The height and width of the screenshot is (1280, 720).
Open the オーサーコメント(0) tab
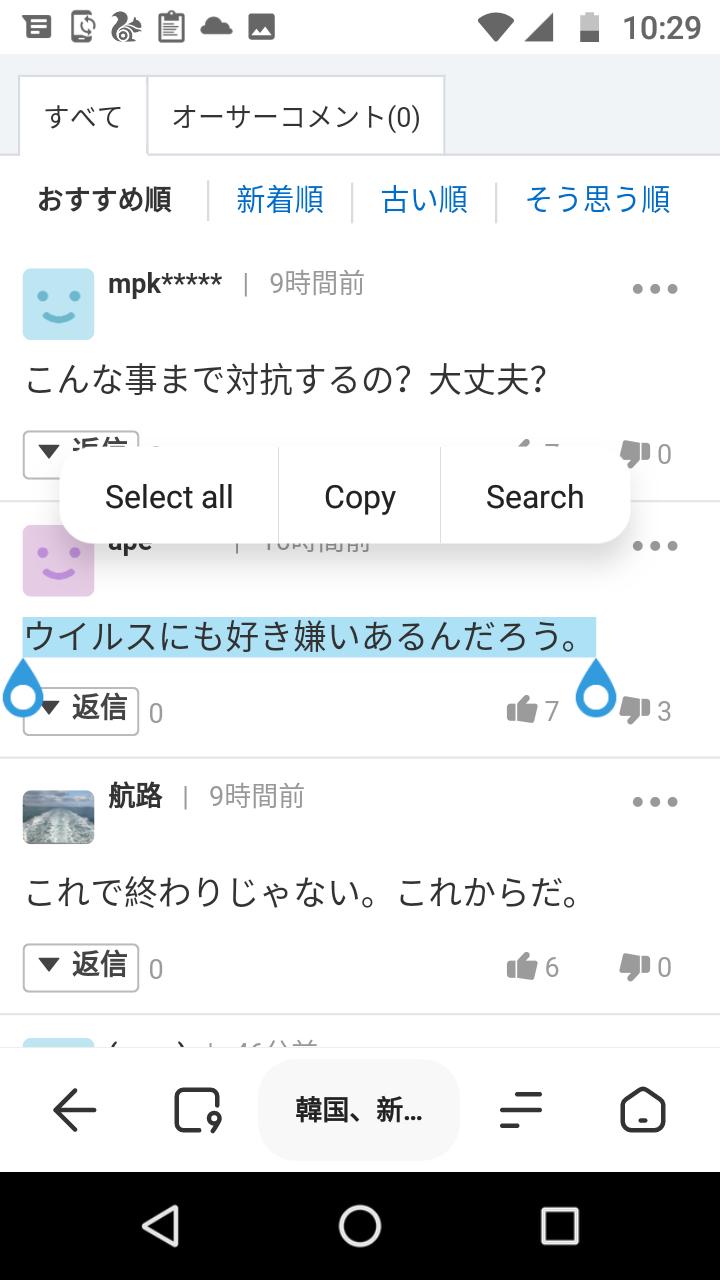296,117
